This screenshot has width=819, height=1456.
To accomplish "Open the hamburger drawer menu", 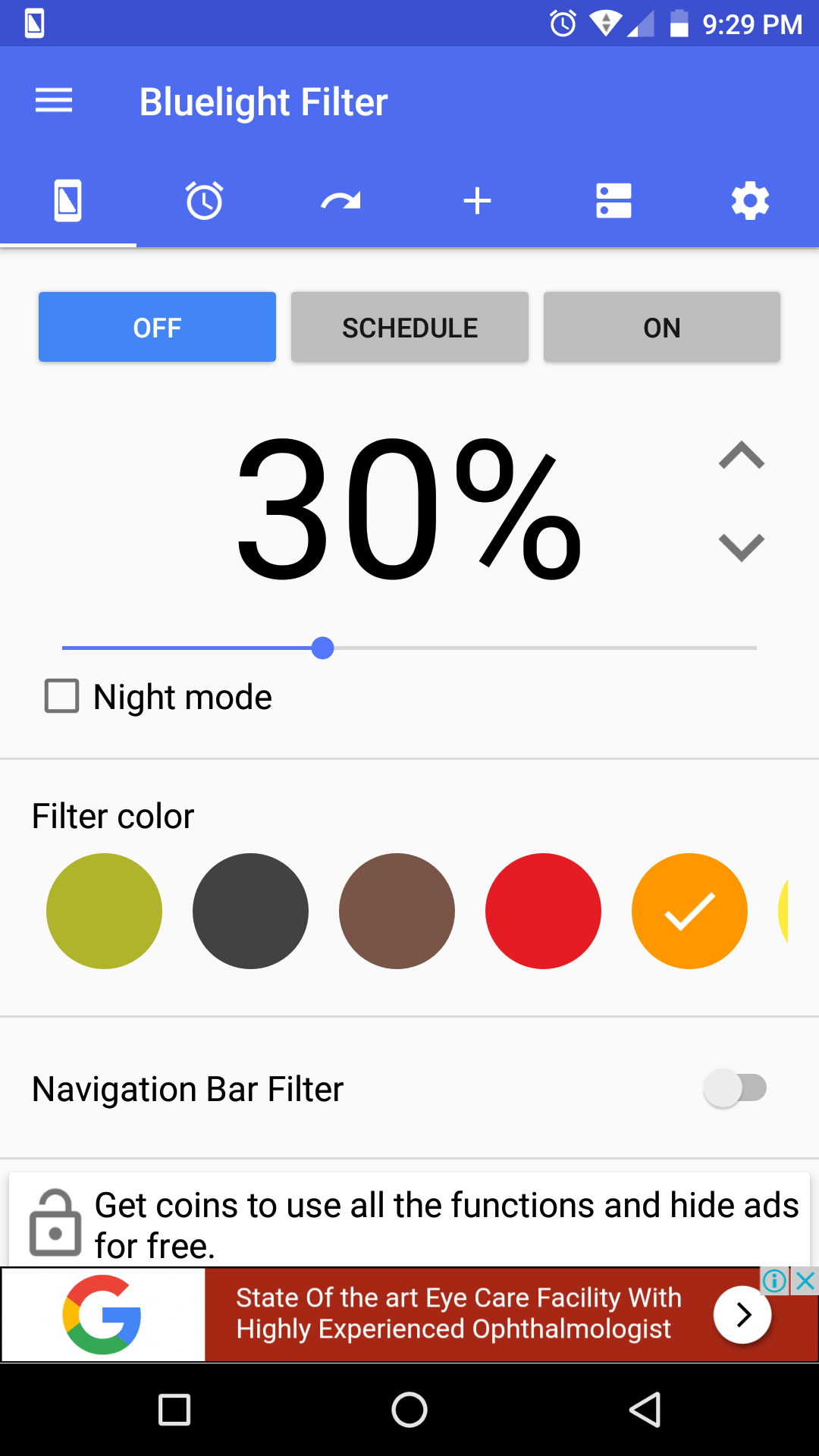I will click(x=54, y=101).
